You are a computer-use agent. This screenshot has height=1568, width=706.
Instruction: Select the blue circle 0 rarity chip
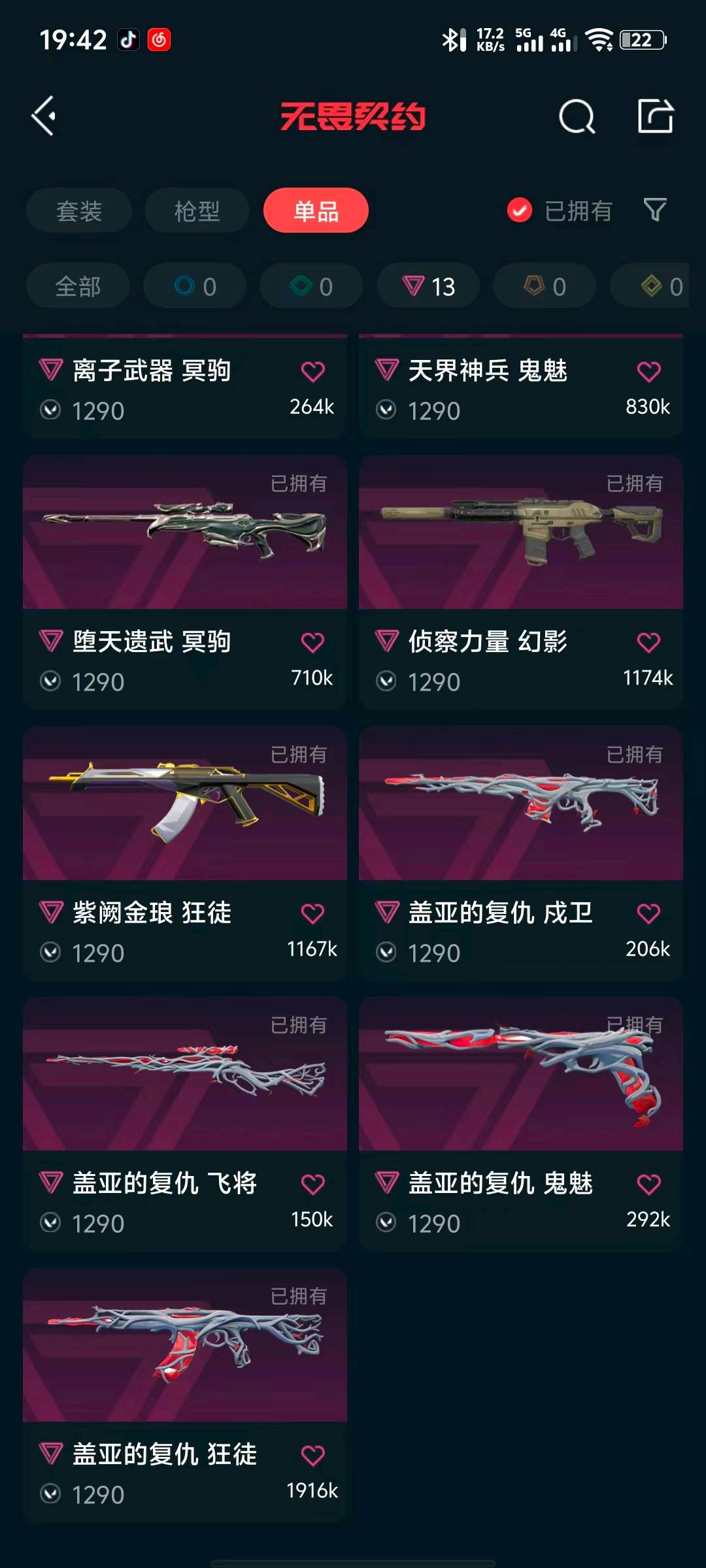(x=195, y=286)
